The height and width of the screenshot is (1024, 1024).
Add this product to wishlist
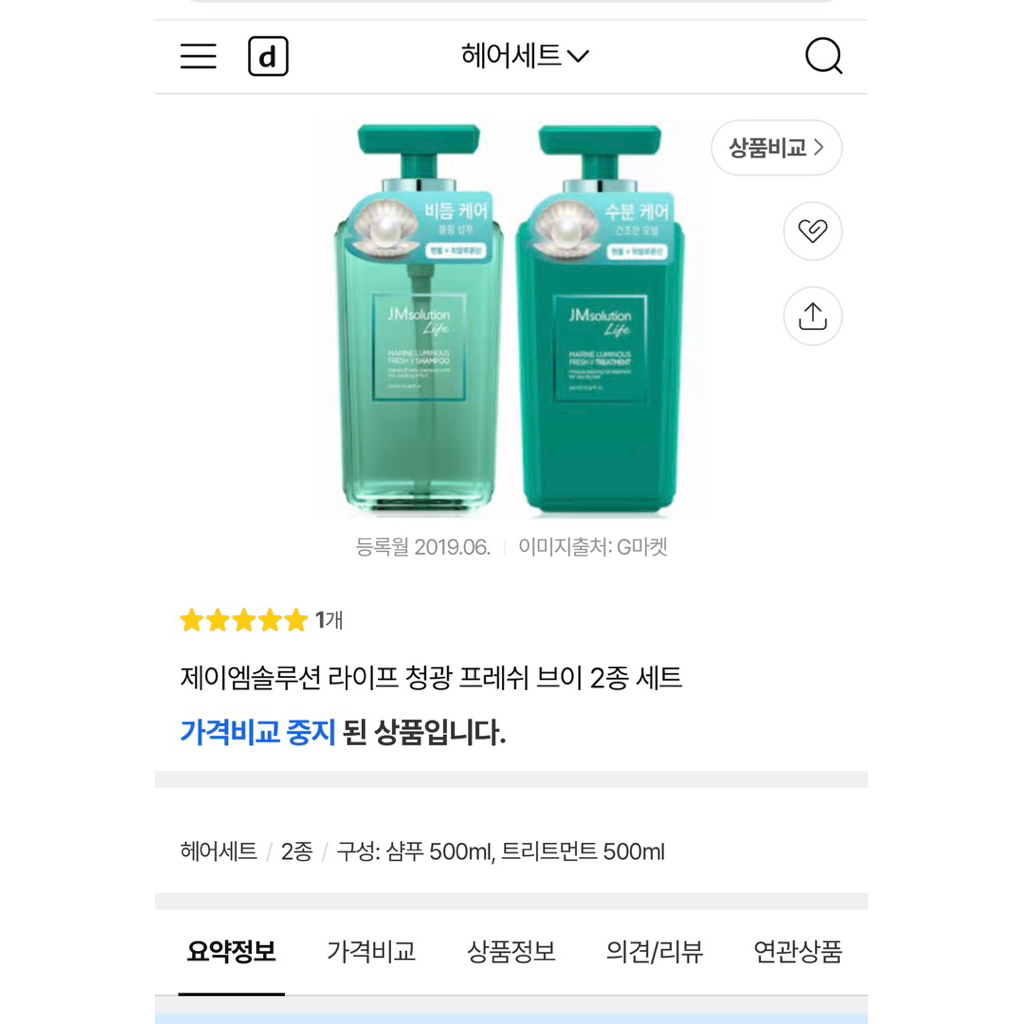click(812, 231)
